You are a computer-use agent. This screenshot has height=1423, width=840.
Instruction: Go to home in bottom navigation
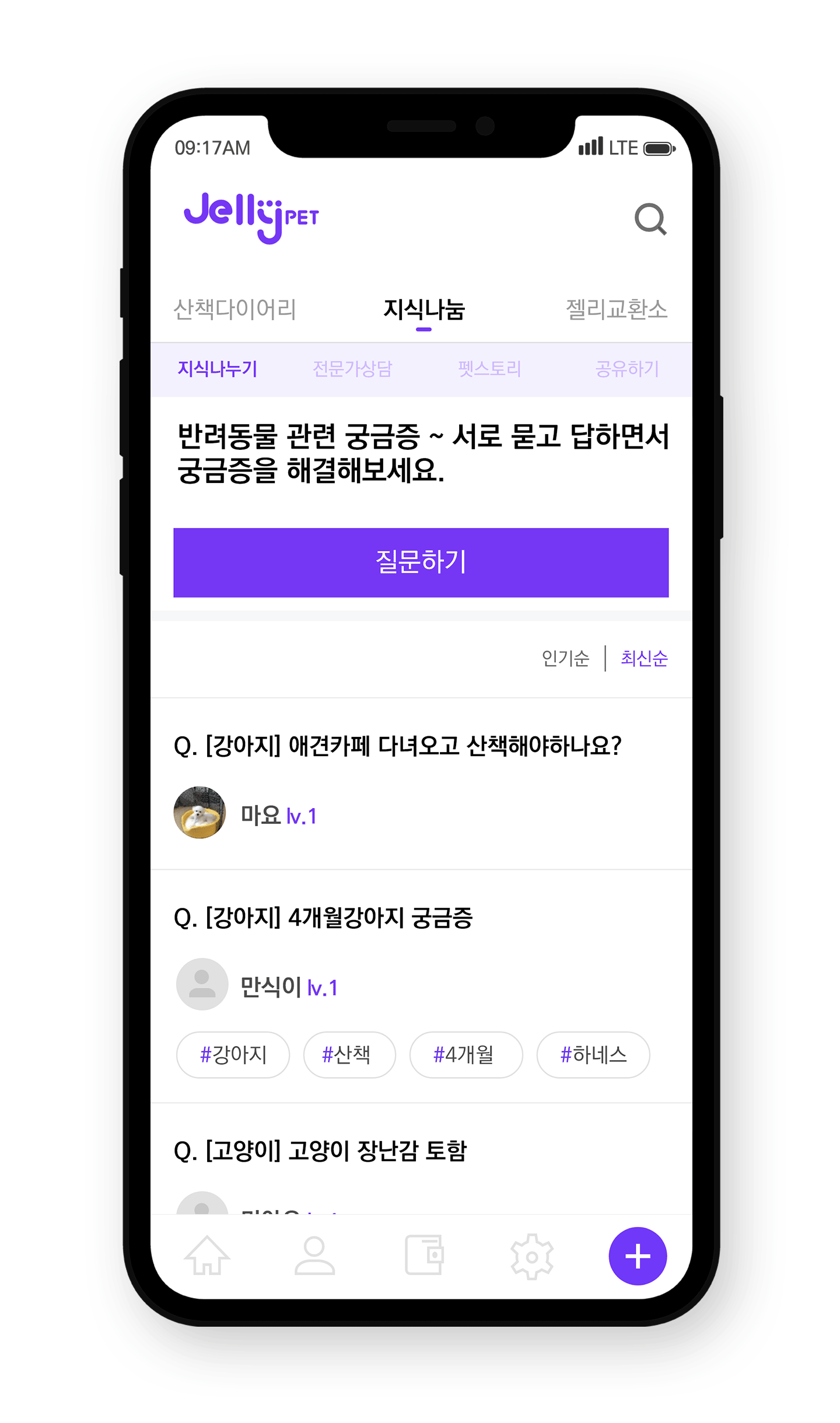tap(207, 1256)
